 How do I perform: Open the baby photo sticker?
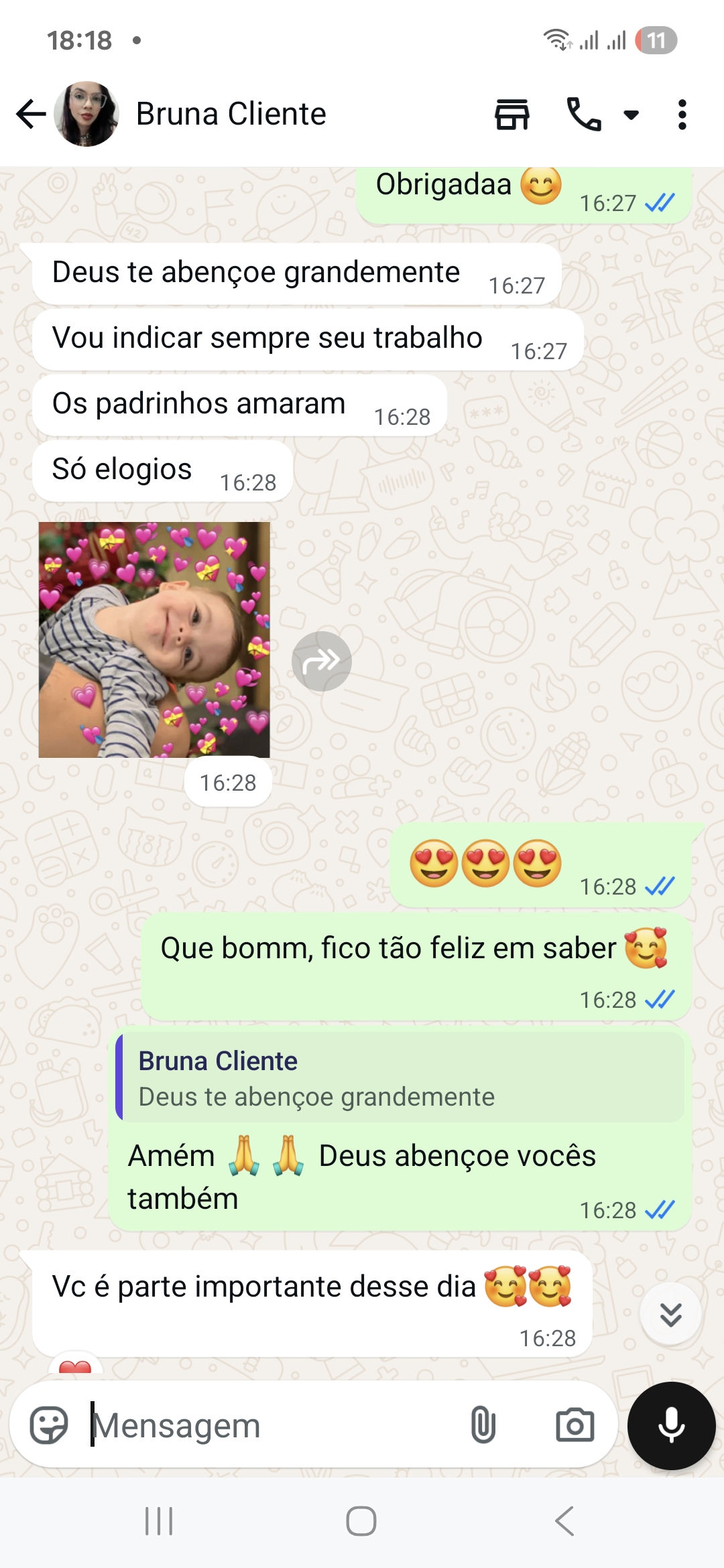[x=154, y=639]
